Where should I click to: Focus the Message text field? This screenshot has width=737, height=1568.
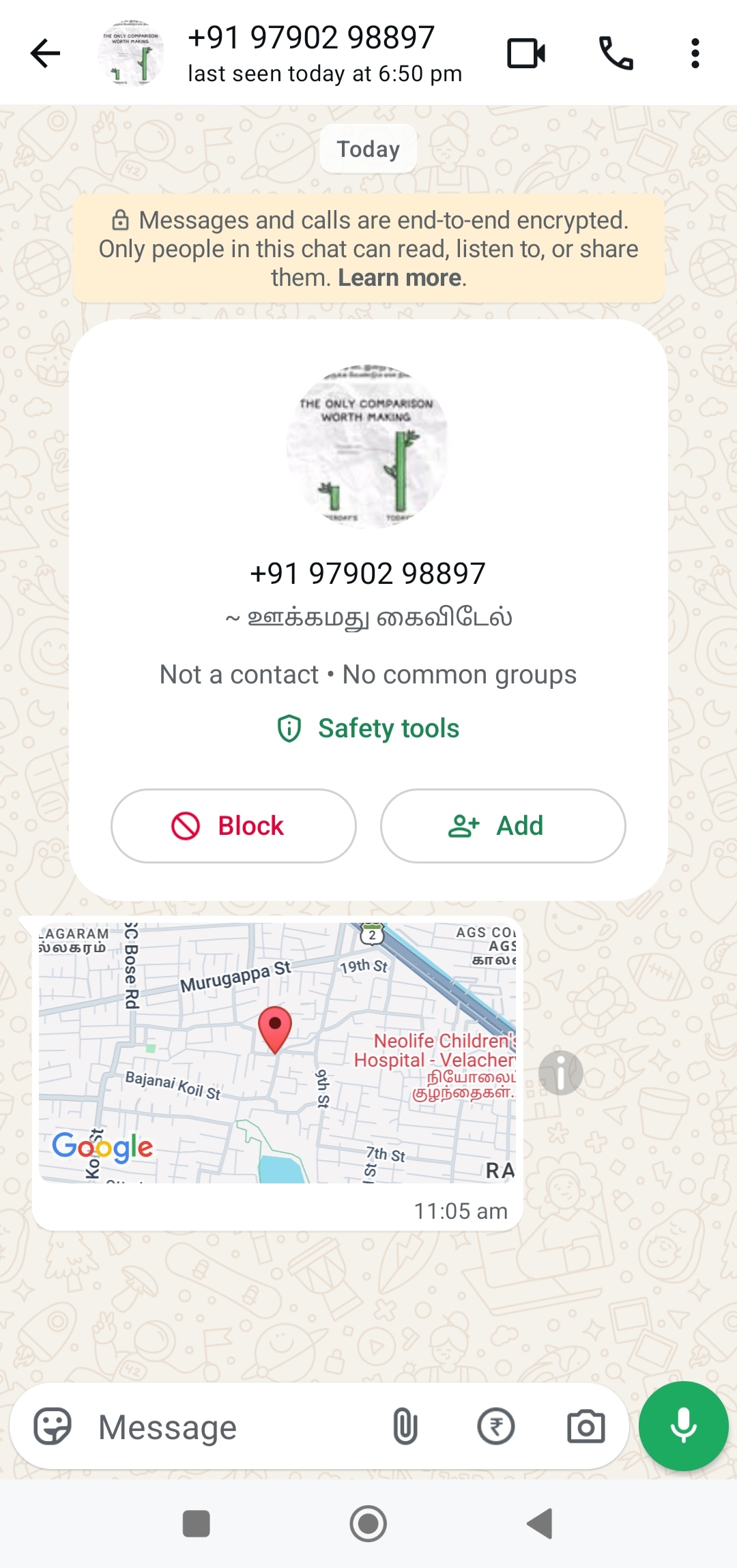coord(232,1426)
